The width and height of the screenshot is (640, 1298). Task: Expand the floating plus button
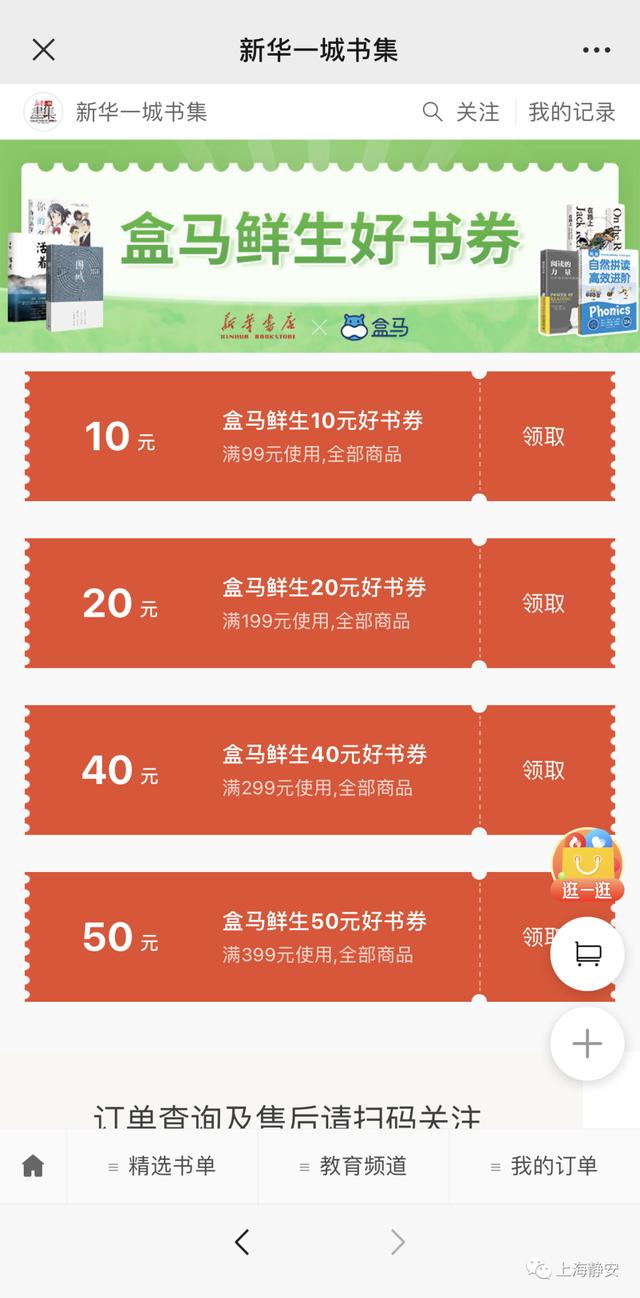click(587, 1044)
